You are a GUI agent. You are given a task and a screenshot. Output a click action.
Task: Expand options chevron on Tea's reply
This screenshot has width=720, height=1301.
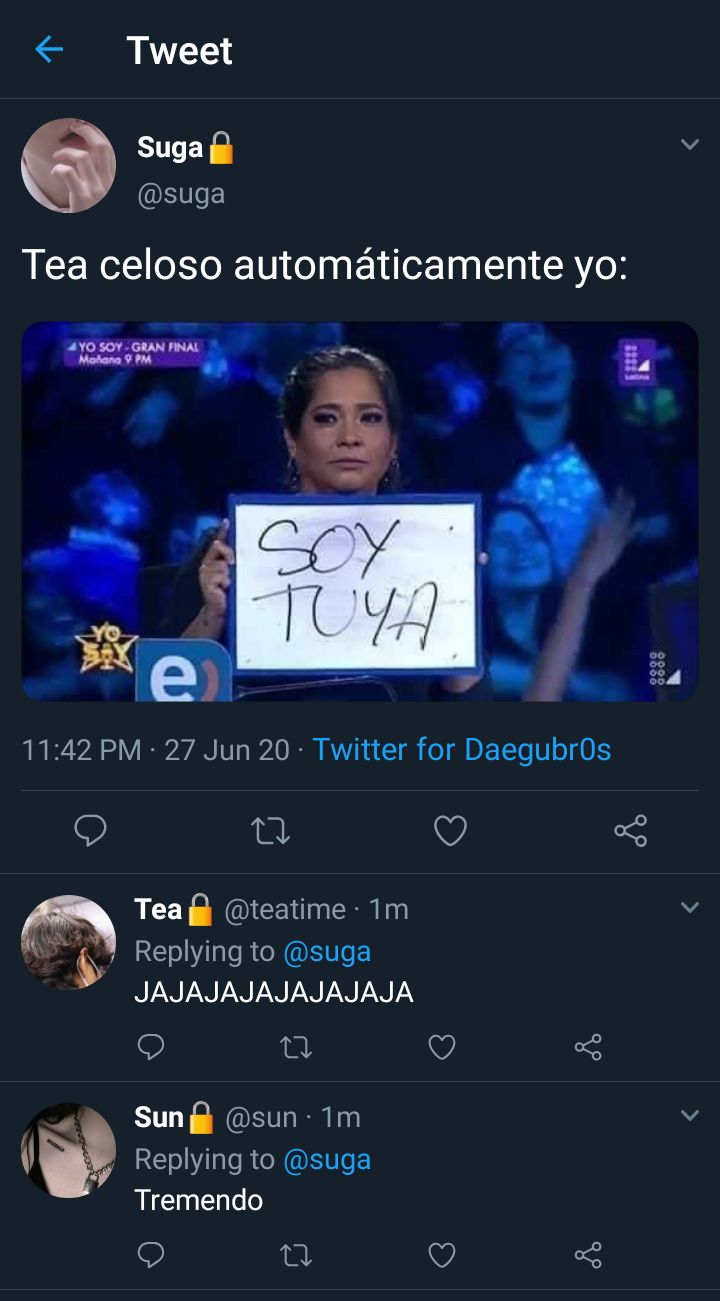coord(689,908)
